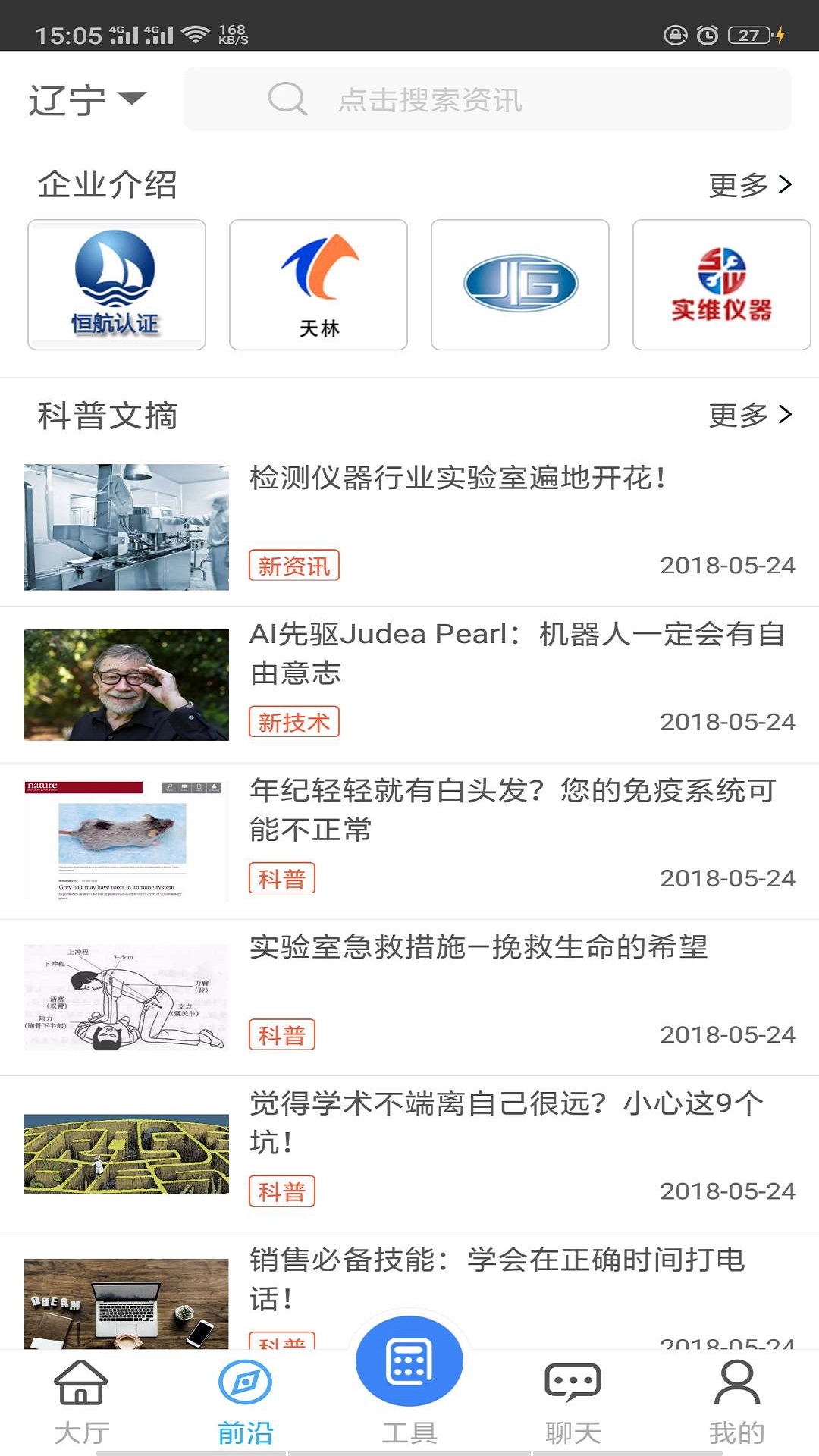Read 实验室急救措施 article
This screenshot has width=819, height=1456.
(x=479, y=947)
